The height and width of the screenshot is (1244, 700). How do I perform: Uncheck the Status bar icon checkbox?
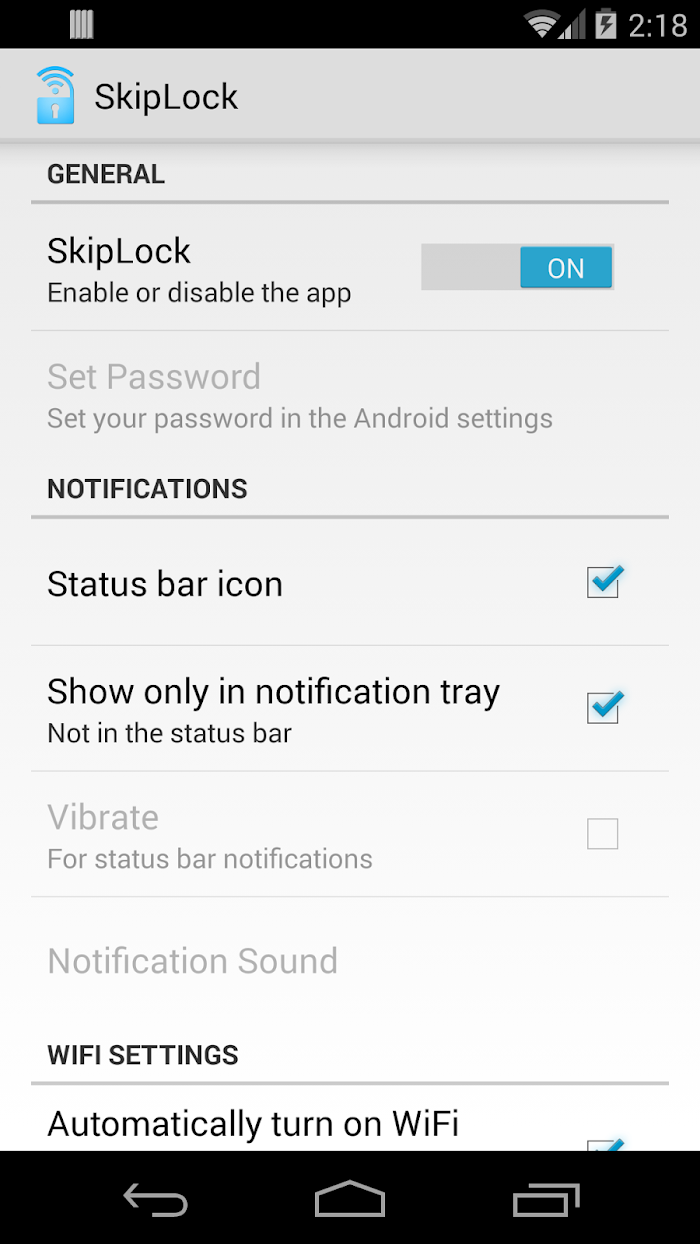(603, 583)
